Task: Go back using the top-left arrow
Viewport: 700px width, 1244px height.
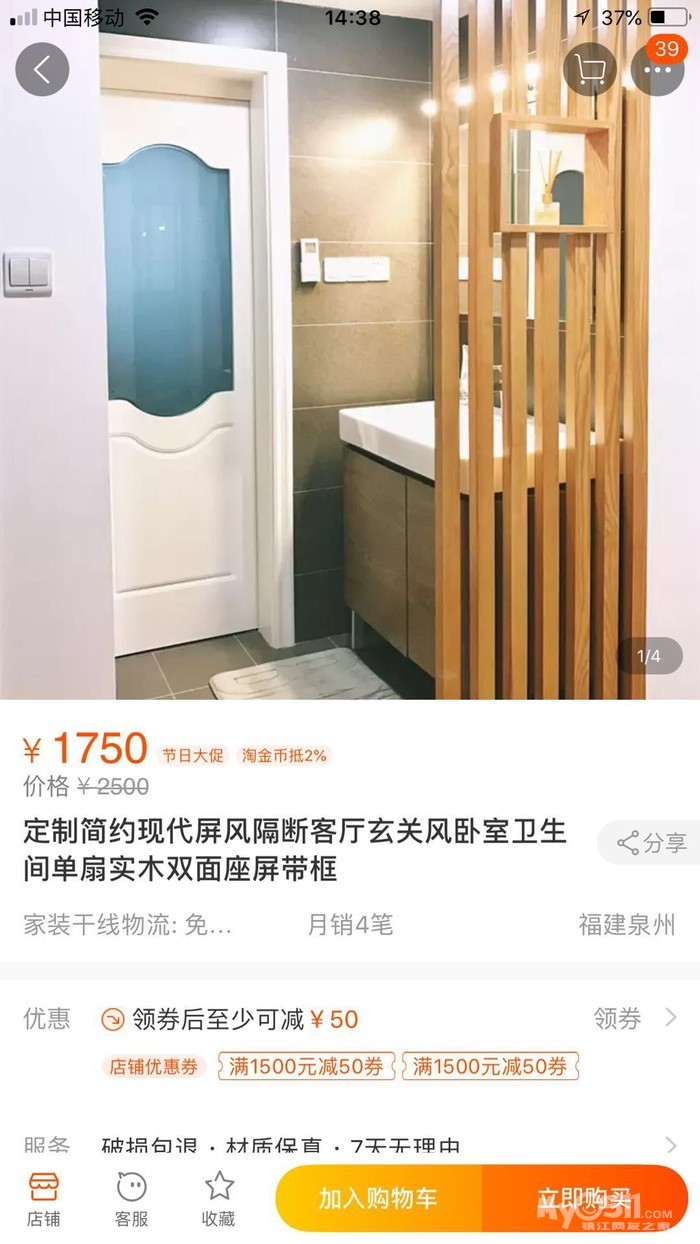Action: (x=42, y=69)
